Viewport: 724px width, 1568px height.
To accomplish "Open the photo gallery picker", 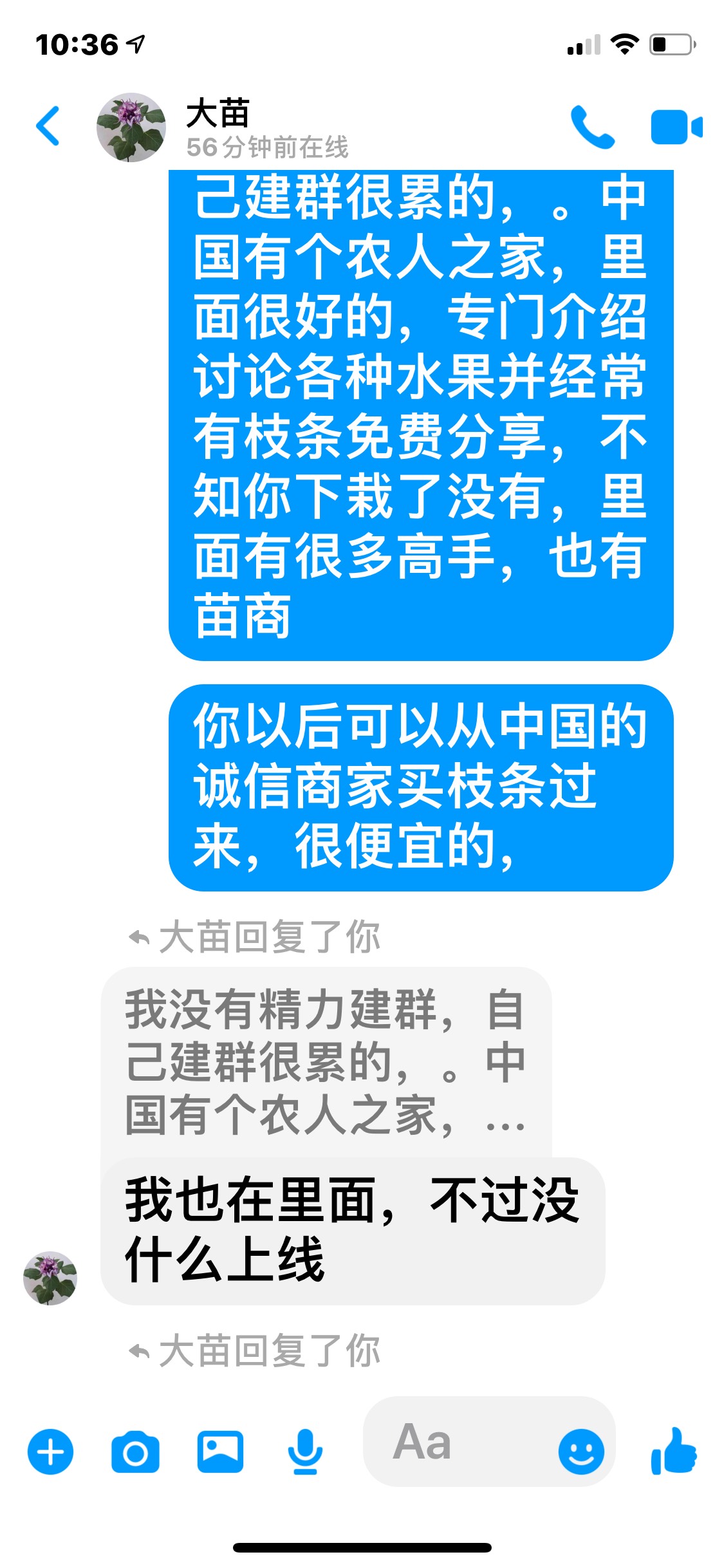I will 220,1451.
